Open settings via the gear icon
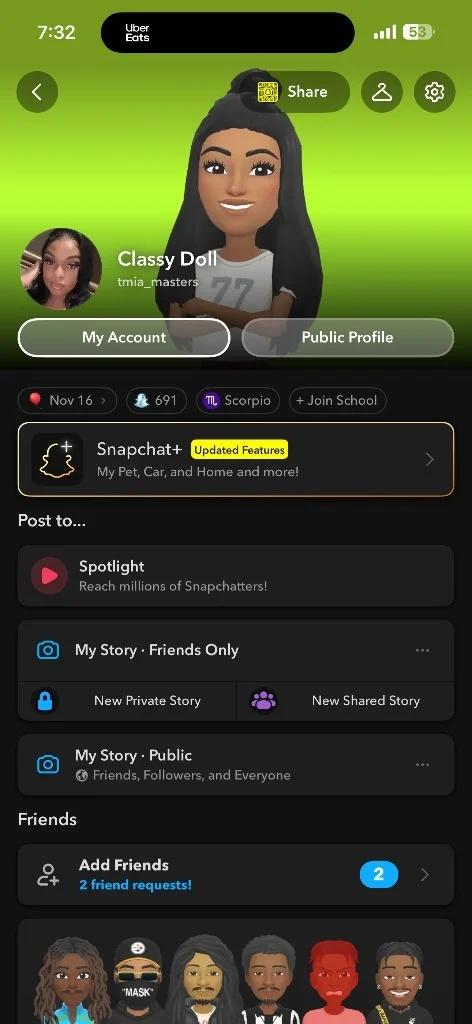Image resolution: width=472 pixels, height=1024 pixels. [x=435, y=92]
